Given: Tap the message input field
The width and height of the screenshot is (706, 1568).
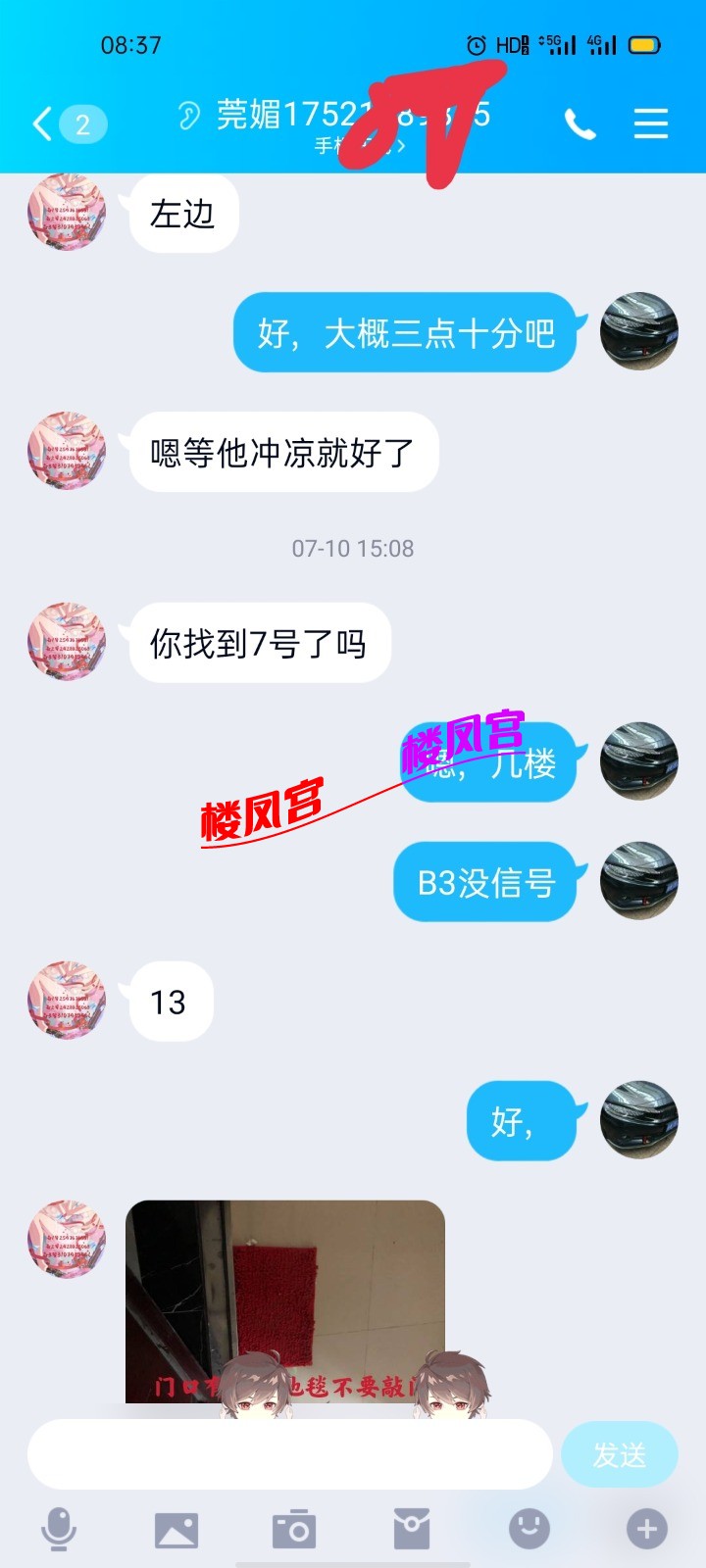Looking at the screenshot, I should pos(289,1454).
